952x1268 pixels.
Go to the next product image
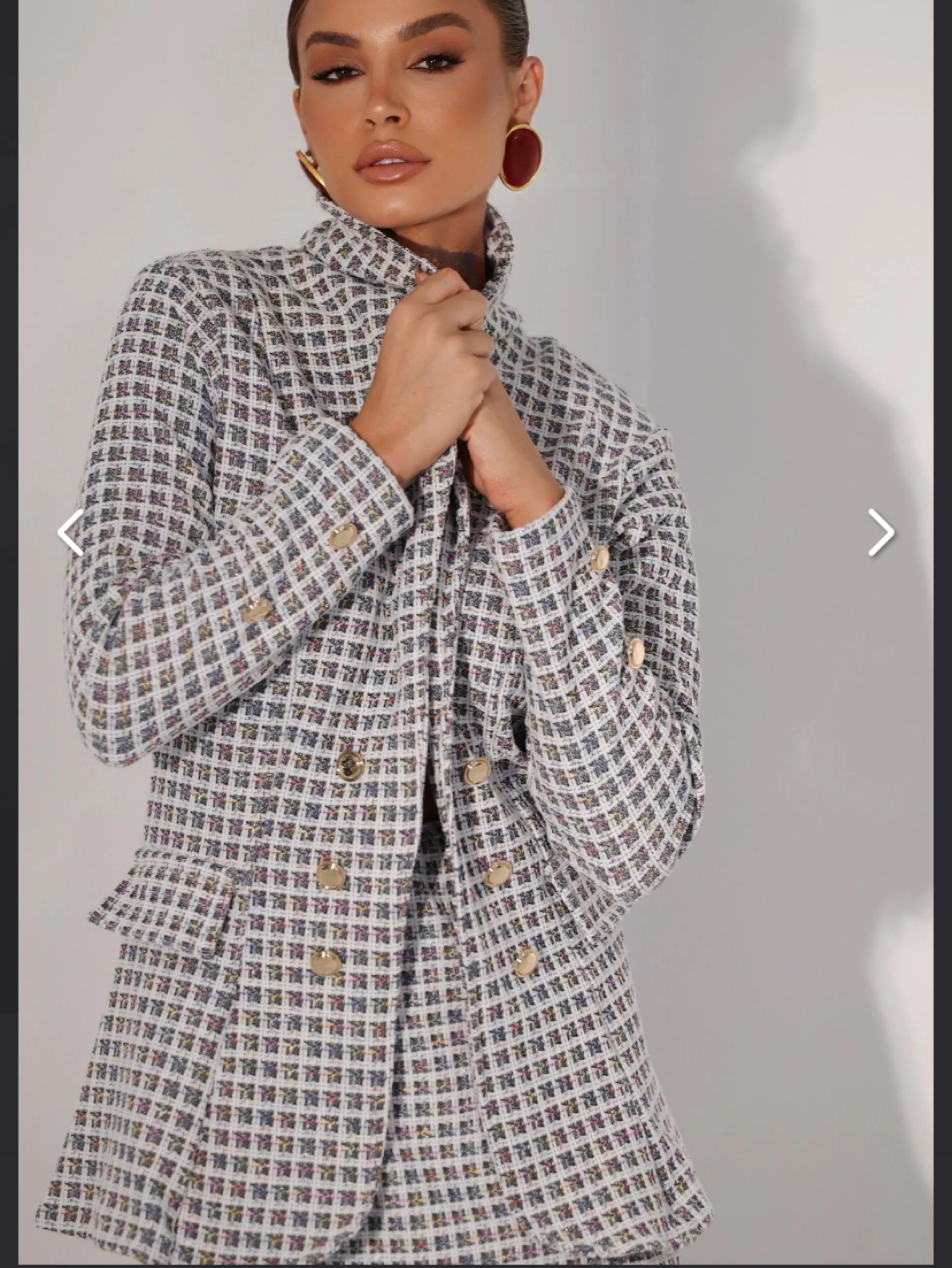[880, 532]
